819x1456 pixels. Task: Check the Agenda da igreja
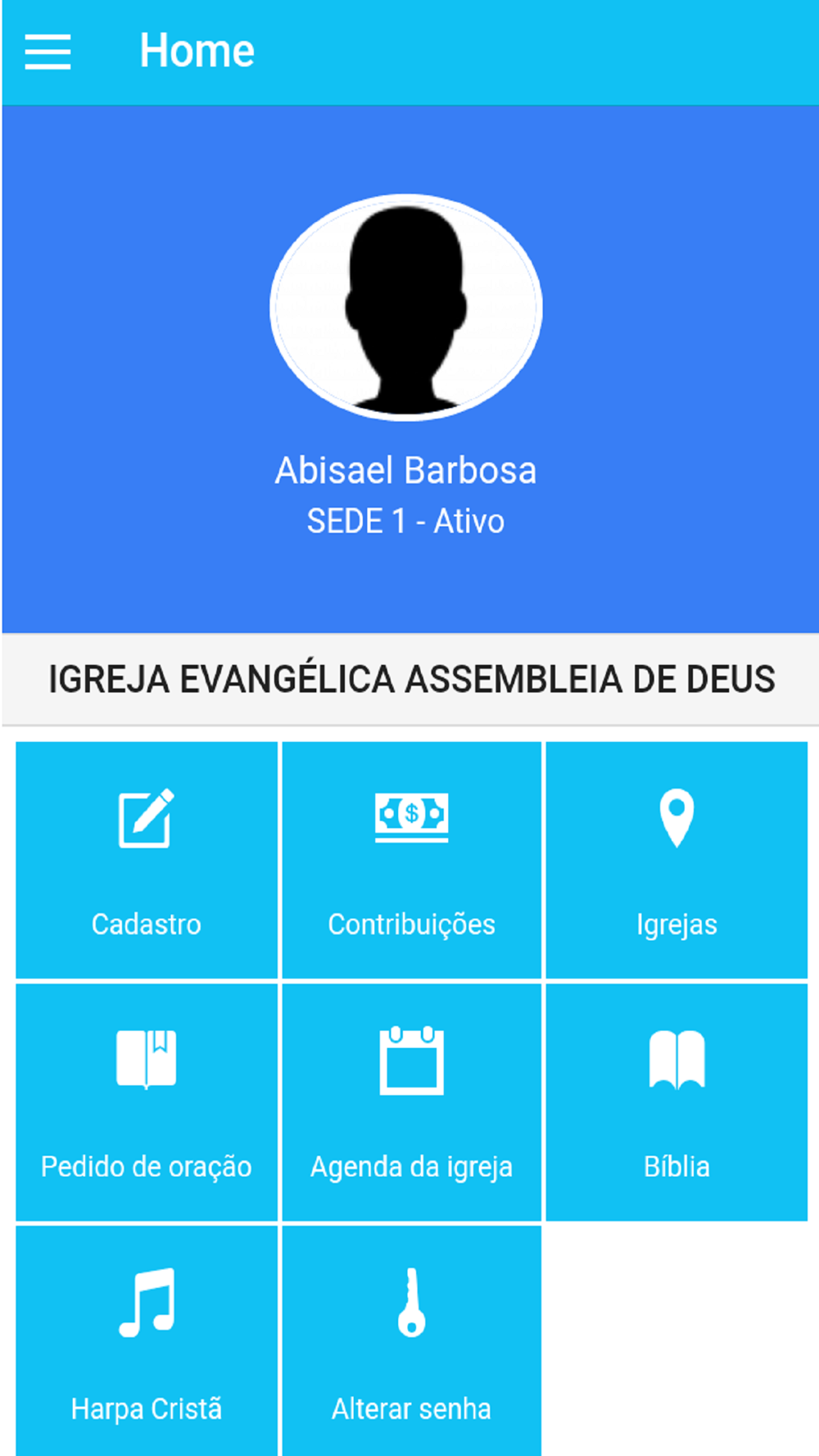[x=411, y=1102]
